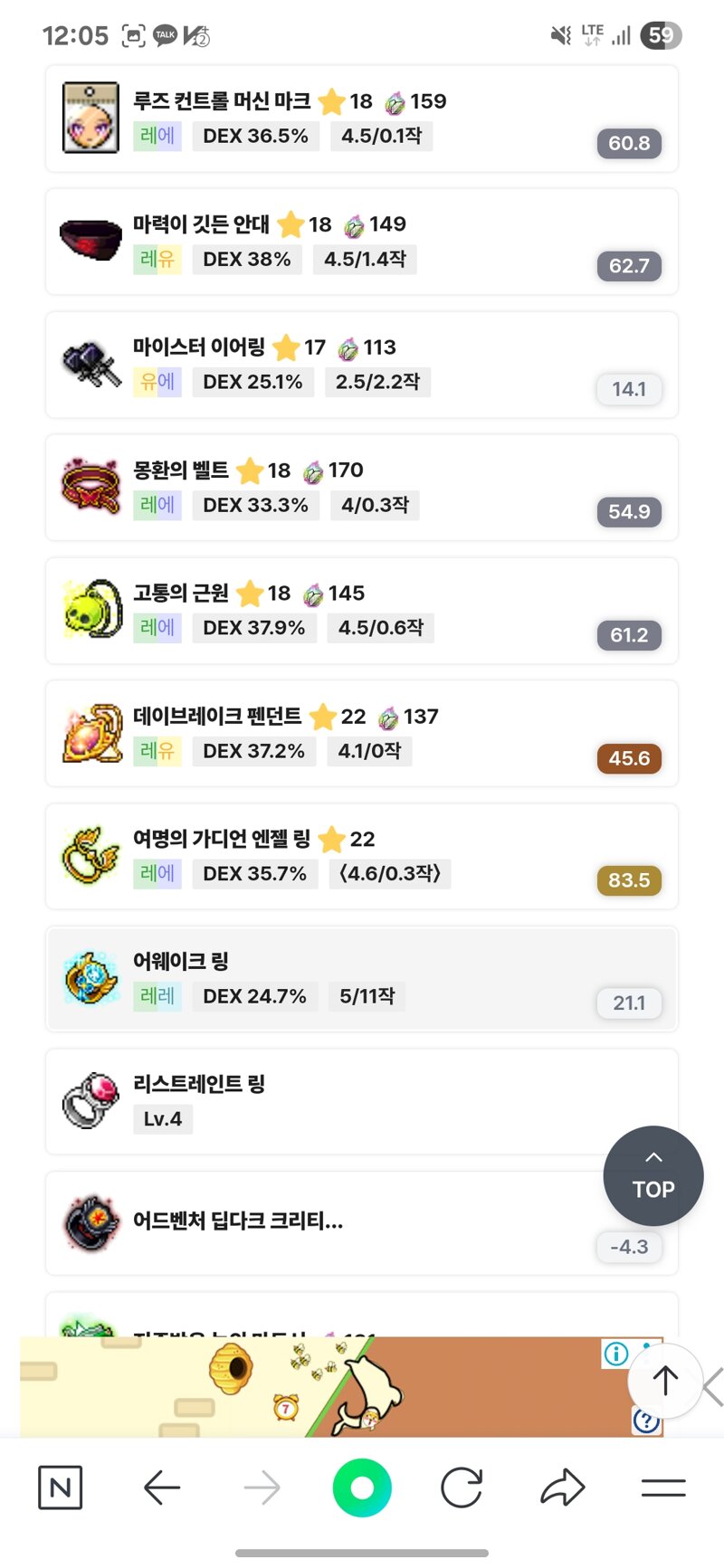Go to Naver home via N icon

(x=61, y=1487)
